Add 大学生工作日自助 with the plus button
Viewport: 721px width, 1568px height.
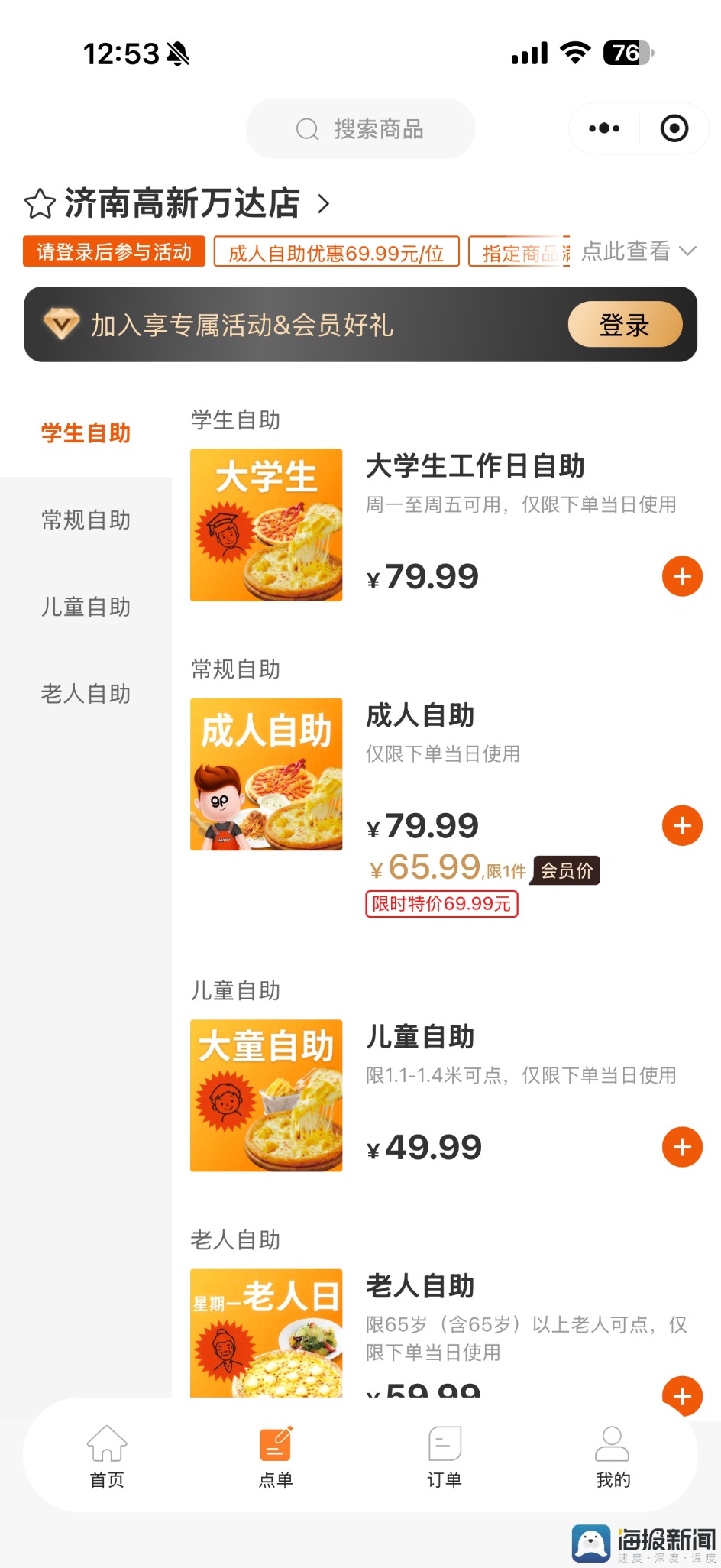pos(682,577)
